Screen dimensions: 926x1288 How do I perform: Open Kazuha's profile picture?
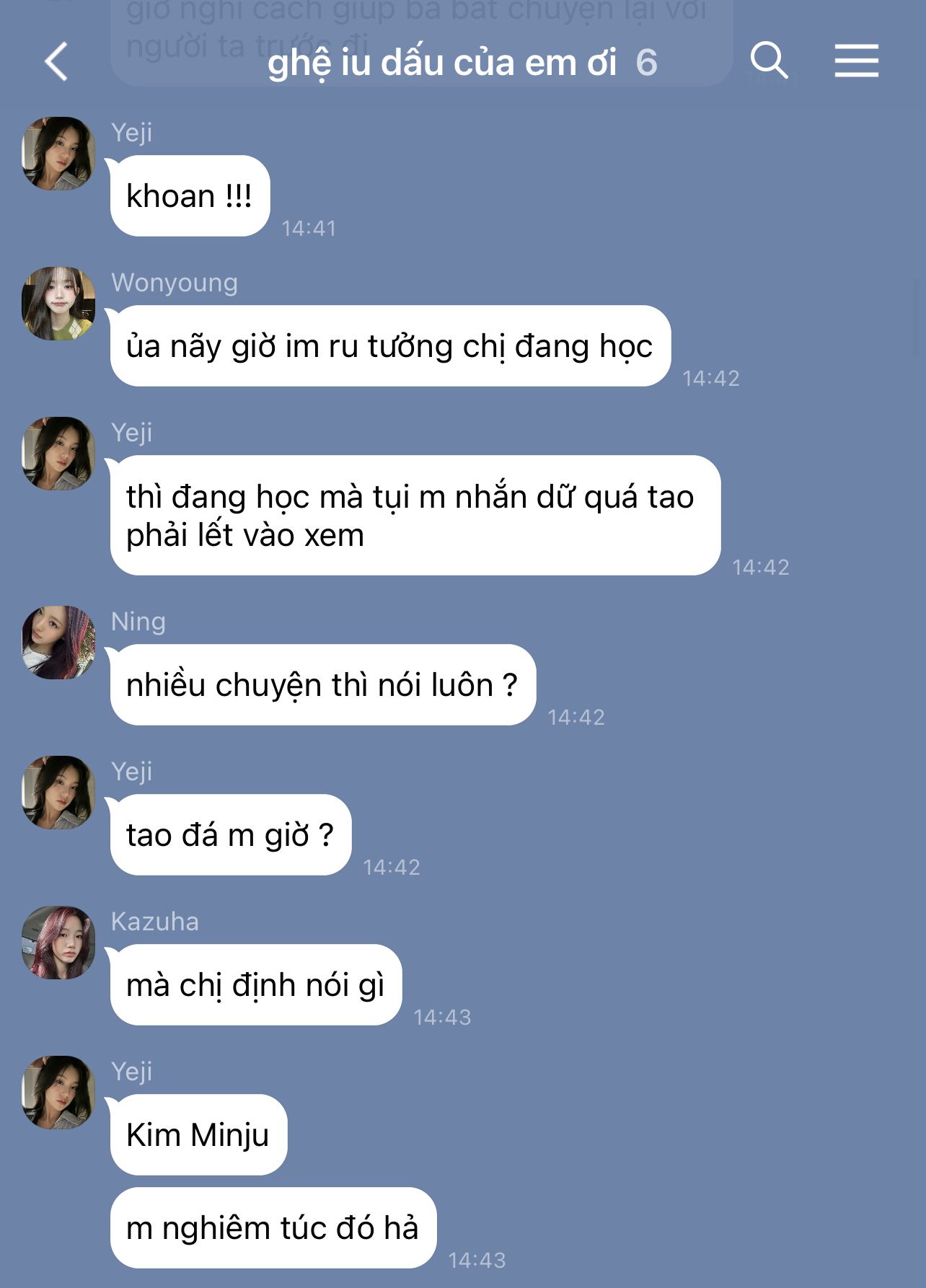coord(59,943)
